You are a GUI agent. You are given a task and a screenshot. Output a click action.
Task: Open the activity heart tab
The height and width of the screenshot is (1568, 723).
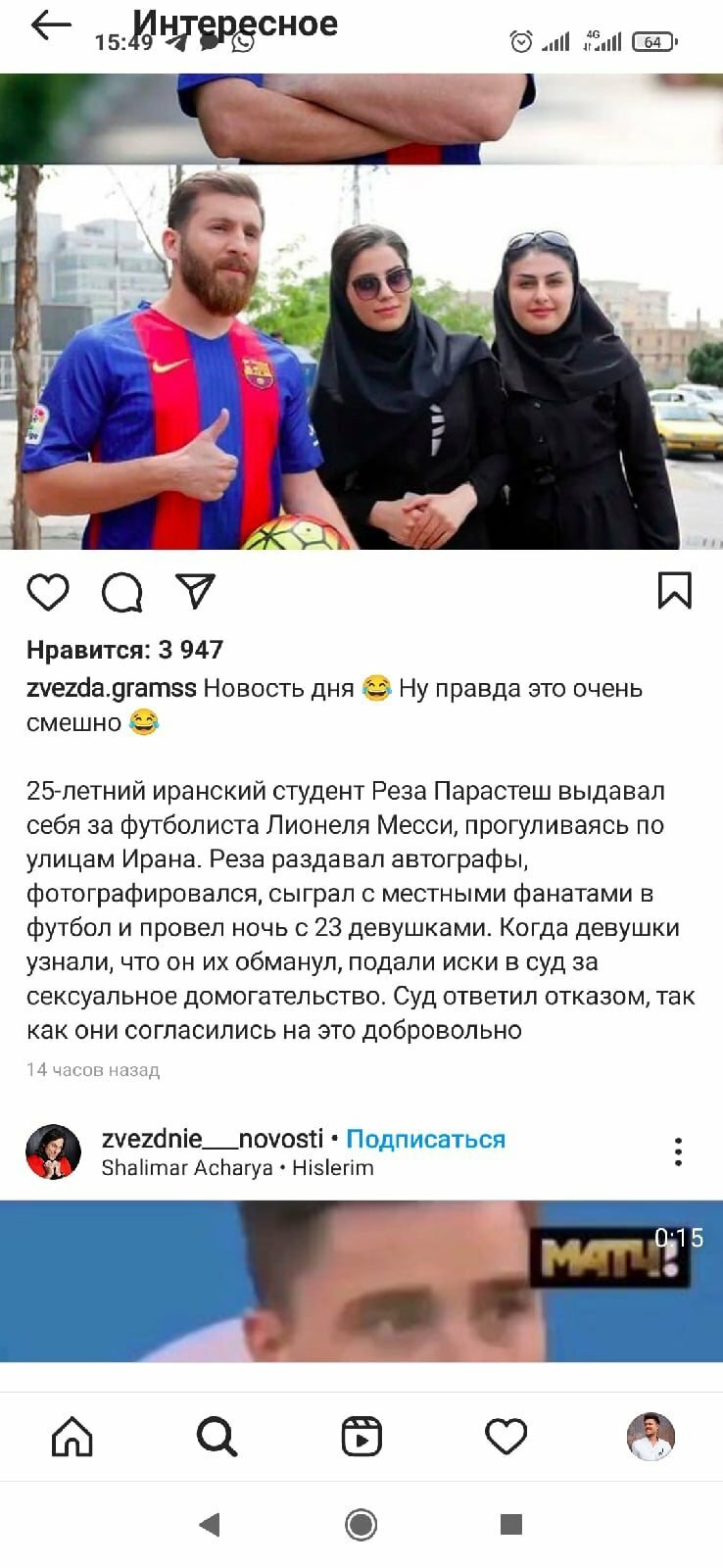tap(506, 1437)
